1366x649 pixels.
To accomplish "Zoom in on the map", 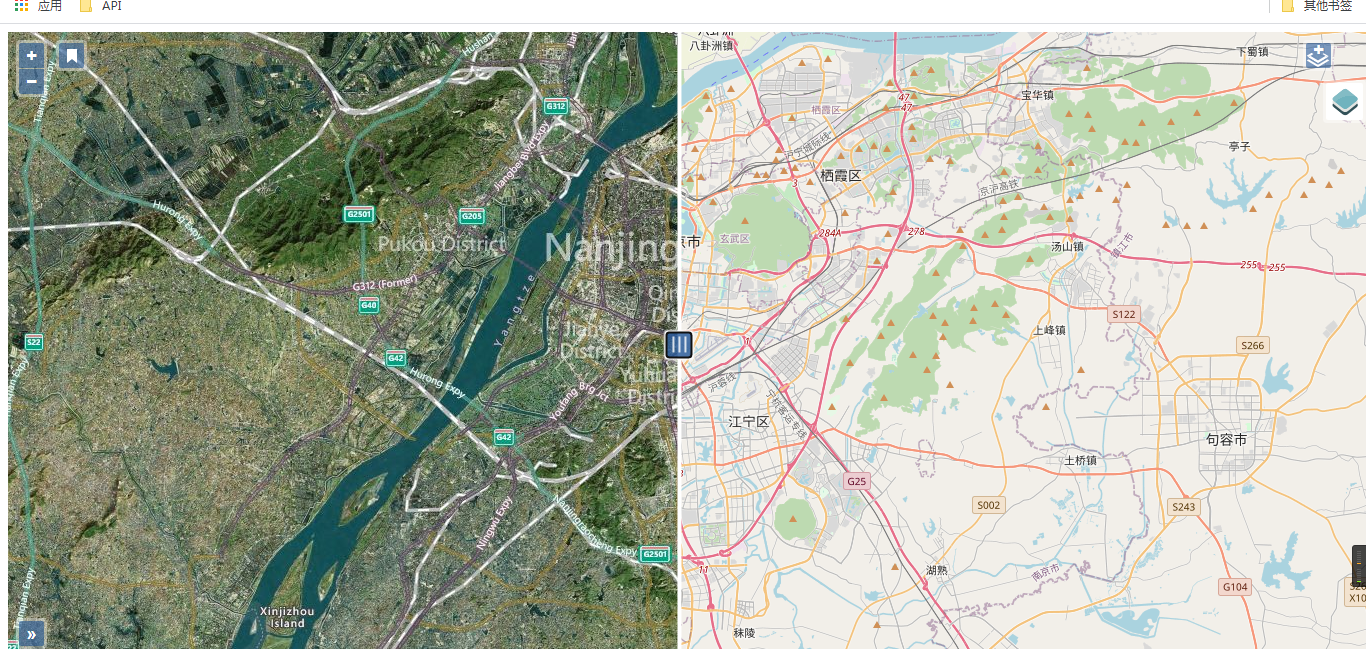I will 32,56.
